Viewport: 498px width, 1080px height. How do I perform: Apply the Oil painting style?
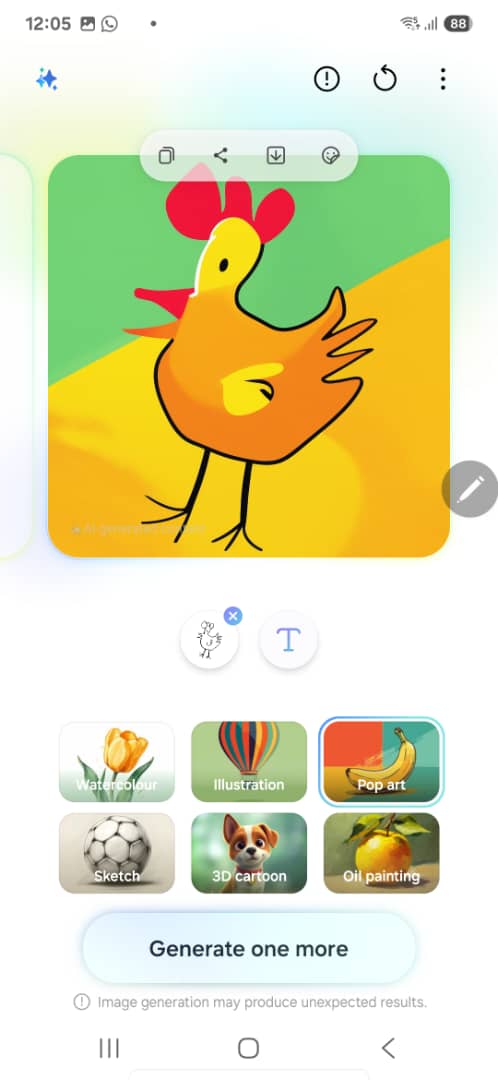coord(381,853)
